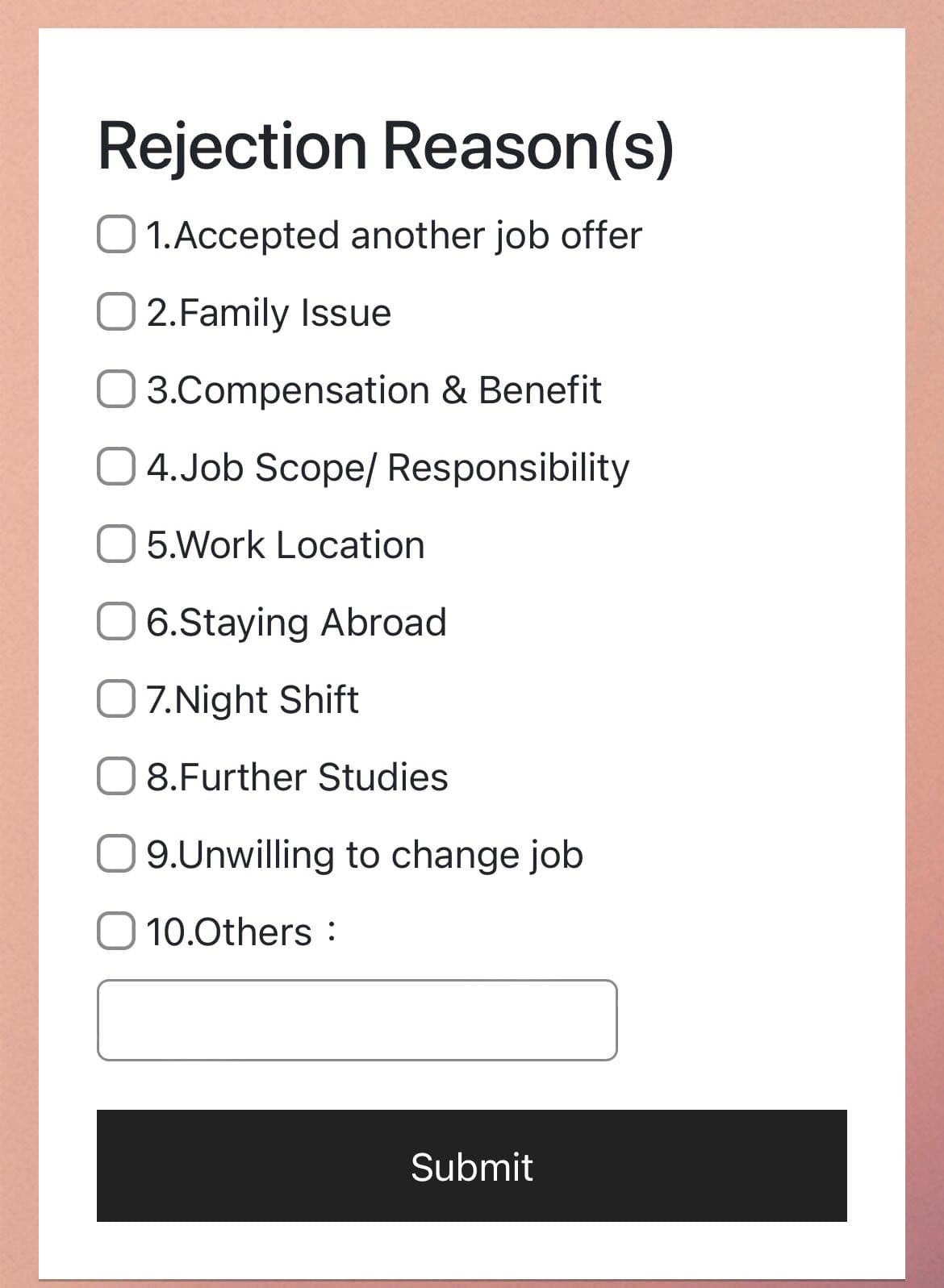
Task: Check 'Accepted another job offer' reason
Action: tap(115, 235)
